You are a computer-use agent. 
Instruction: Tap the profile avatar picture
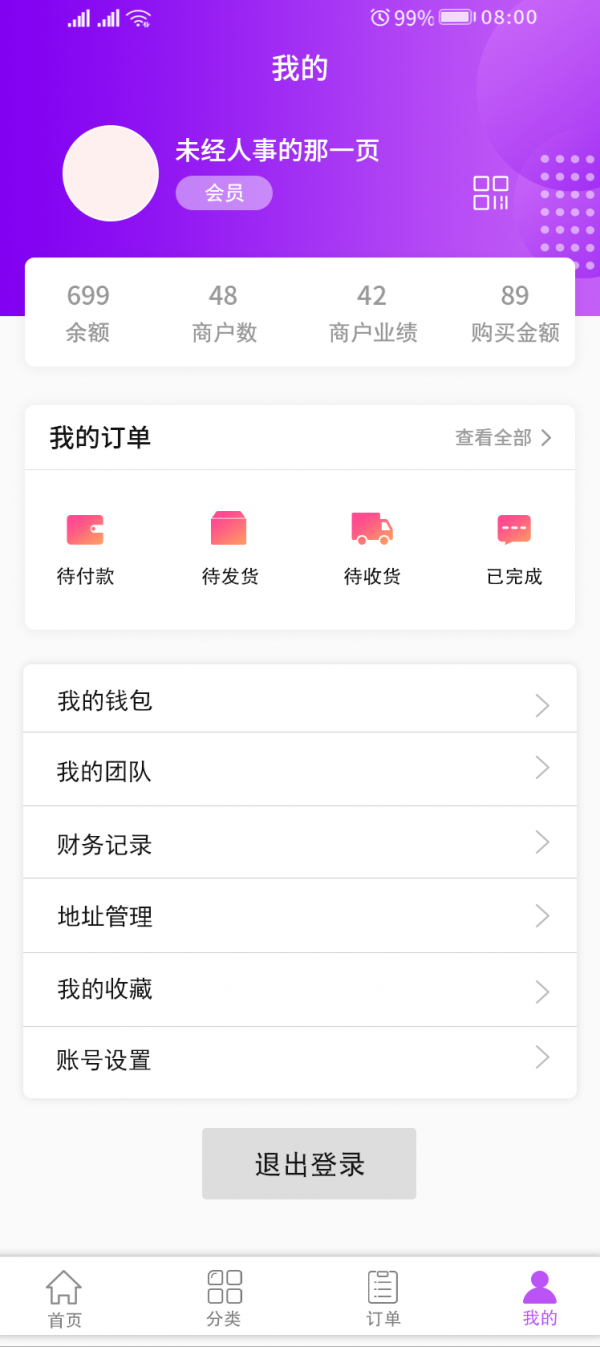point(111,173)
